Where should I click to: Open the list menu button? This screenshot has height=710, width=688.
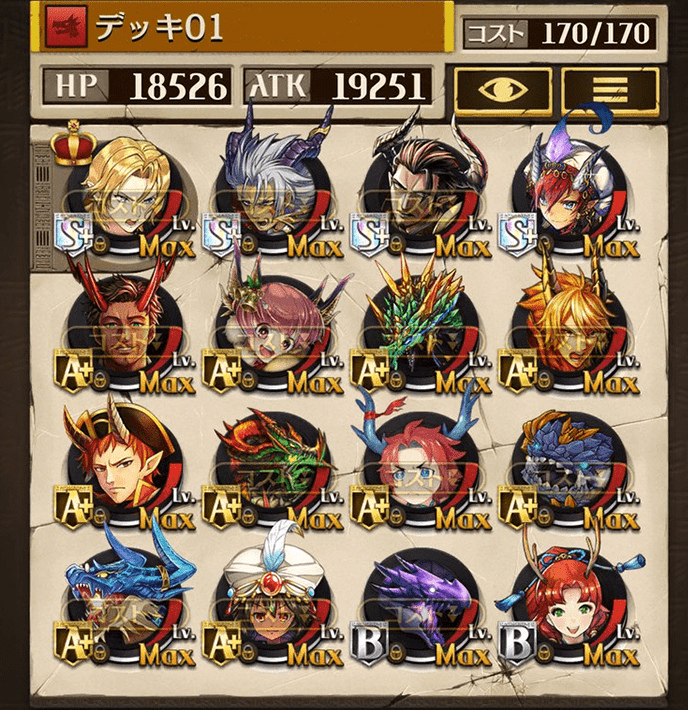[x=610, y=88]
